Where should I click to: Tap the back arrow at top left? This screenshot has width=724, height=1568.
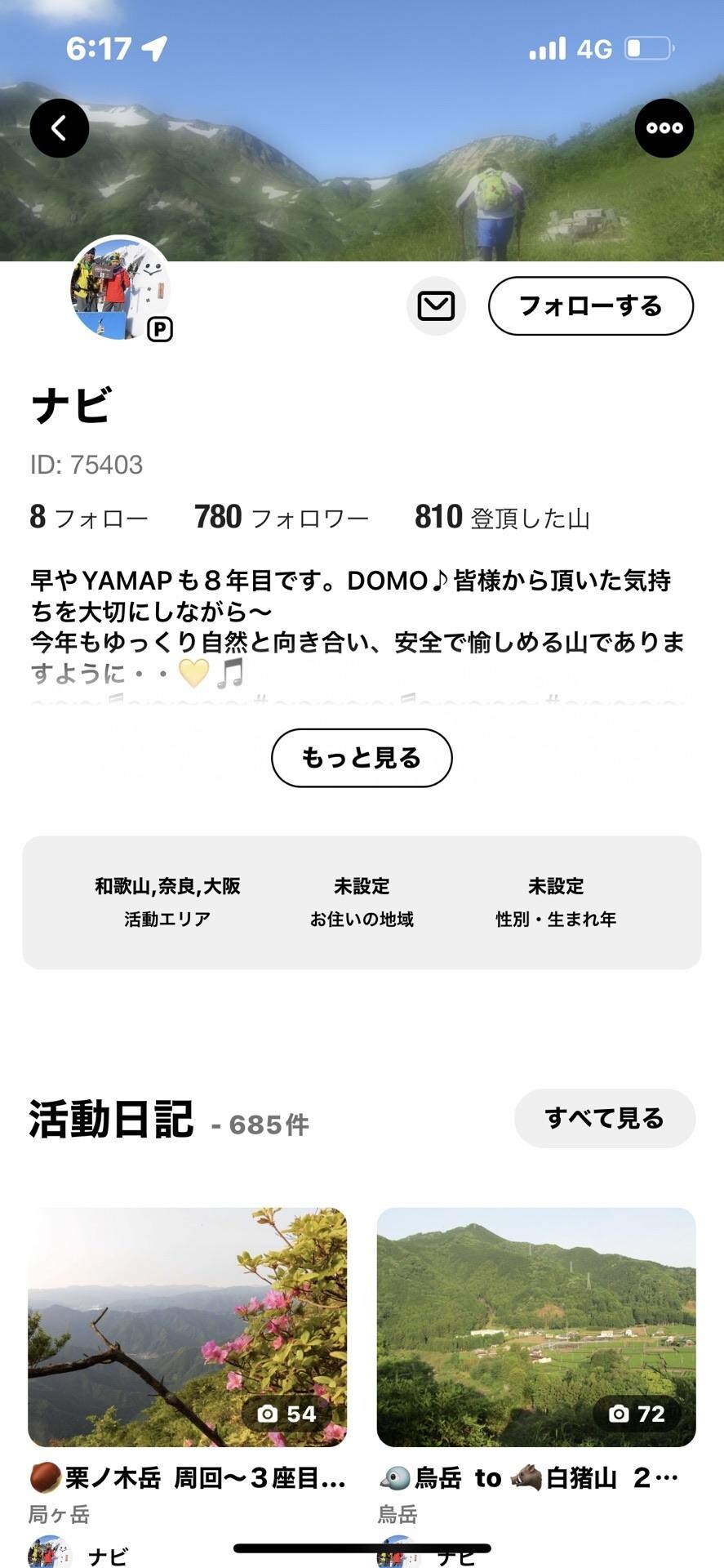tap(59, 127)
